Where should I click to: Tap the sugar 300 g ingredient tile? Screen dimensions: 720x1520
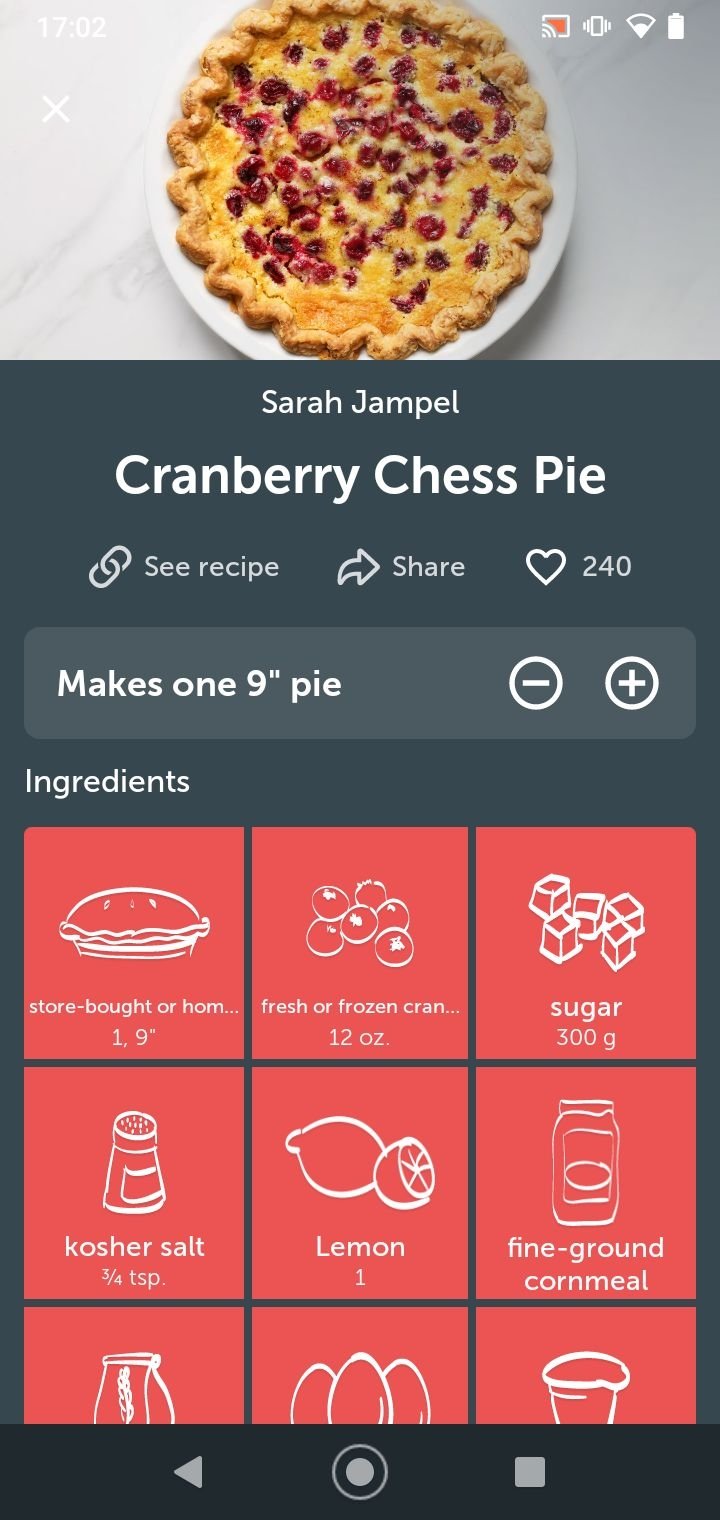coord(586,943)
